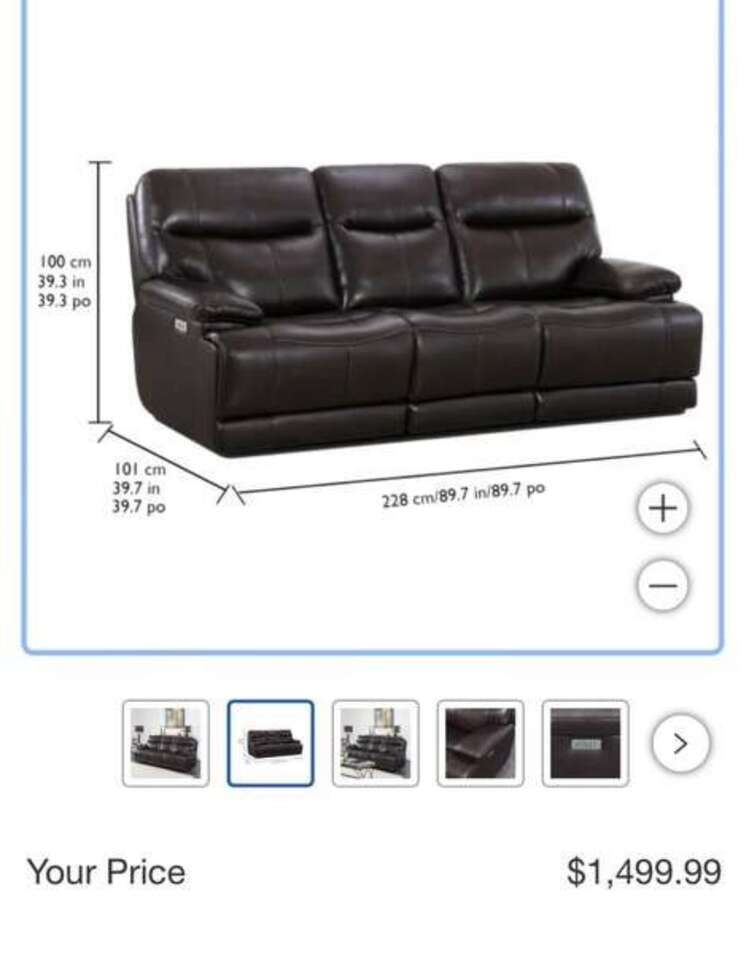The height and width of the screenshot is (960, 749).
Task: Show the reclined sofa room thumbnail
Action: click(375, 743)
